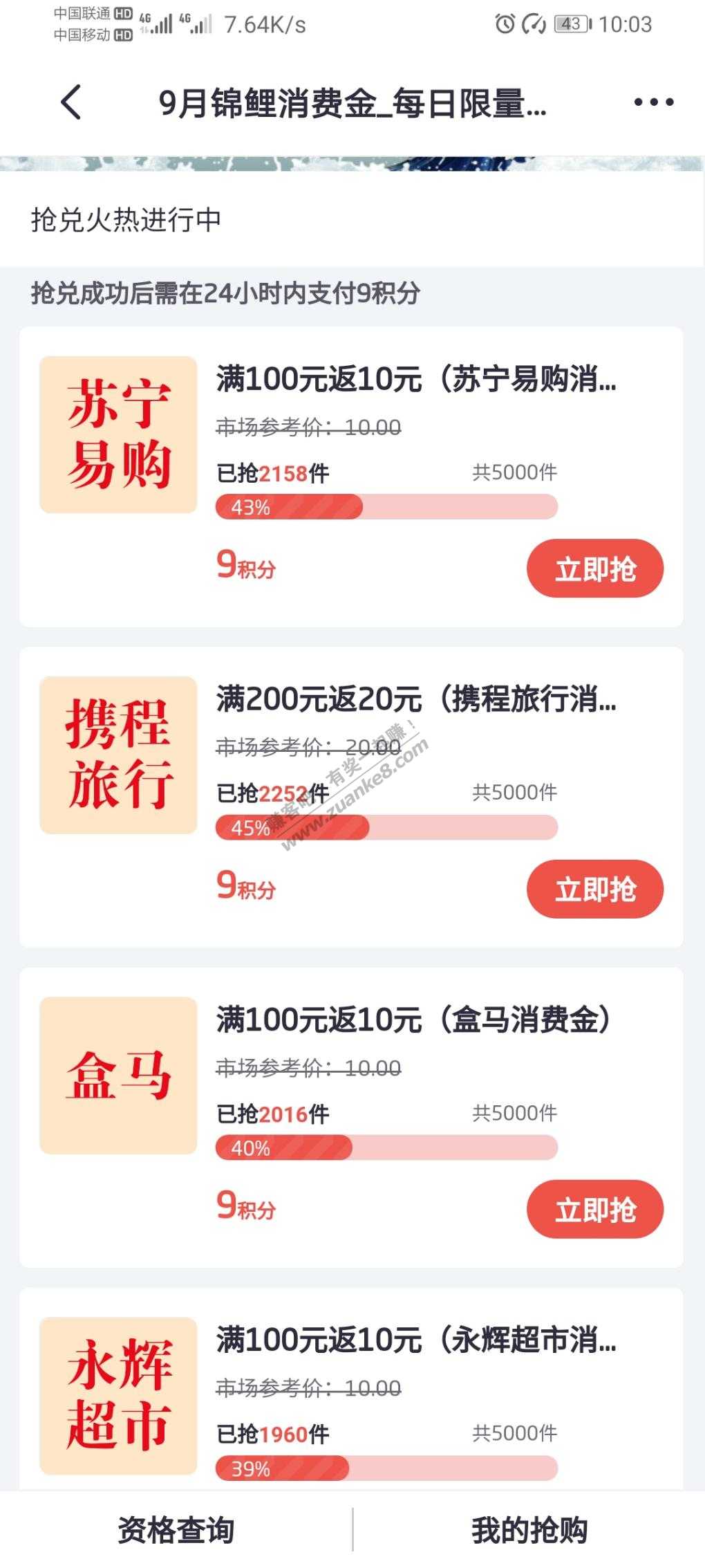Open the 永辉超市 满100元返10元 card

click(415, 1340)
